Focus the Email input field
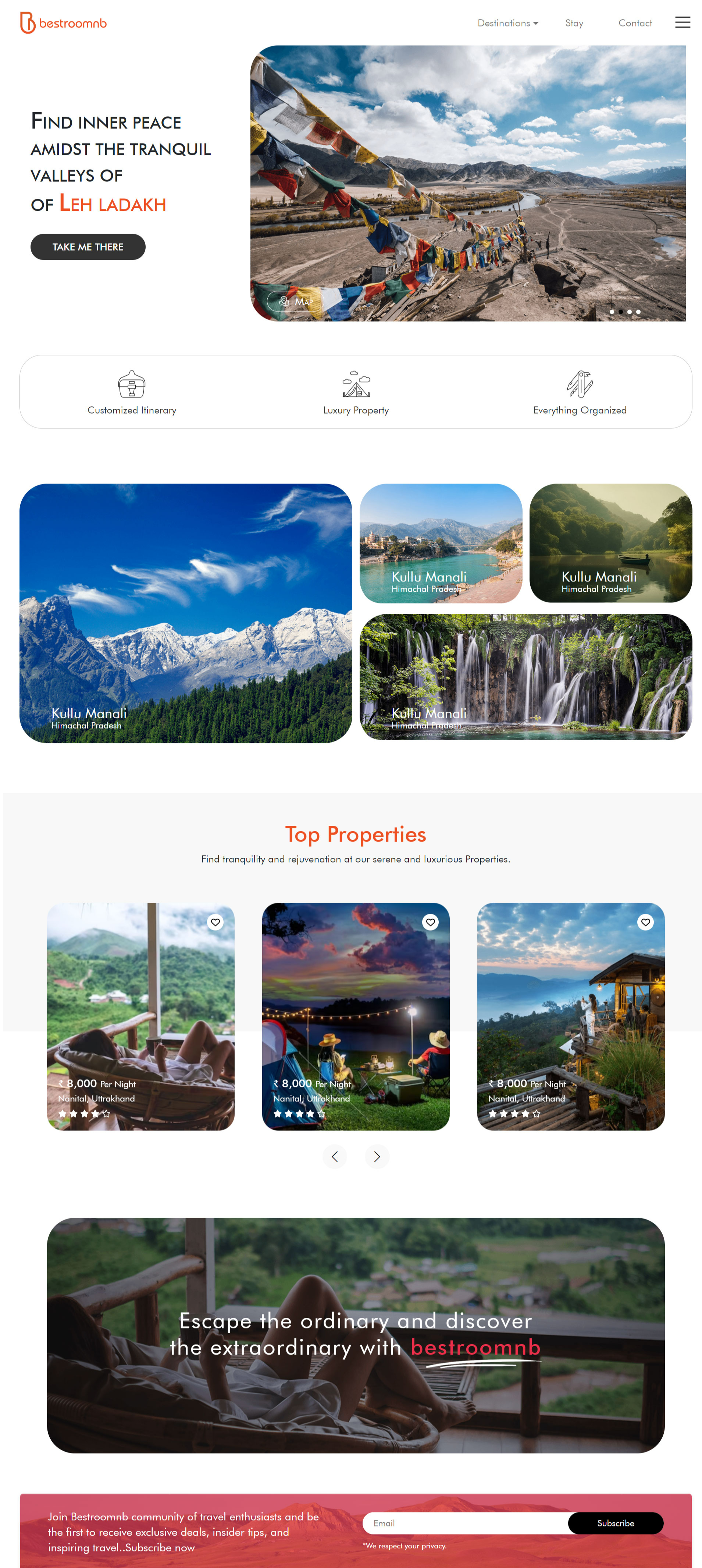This screenshot has height=1568, width=702. coord(465,1522)
